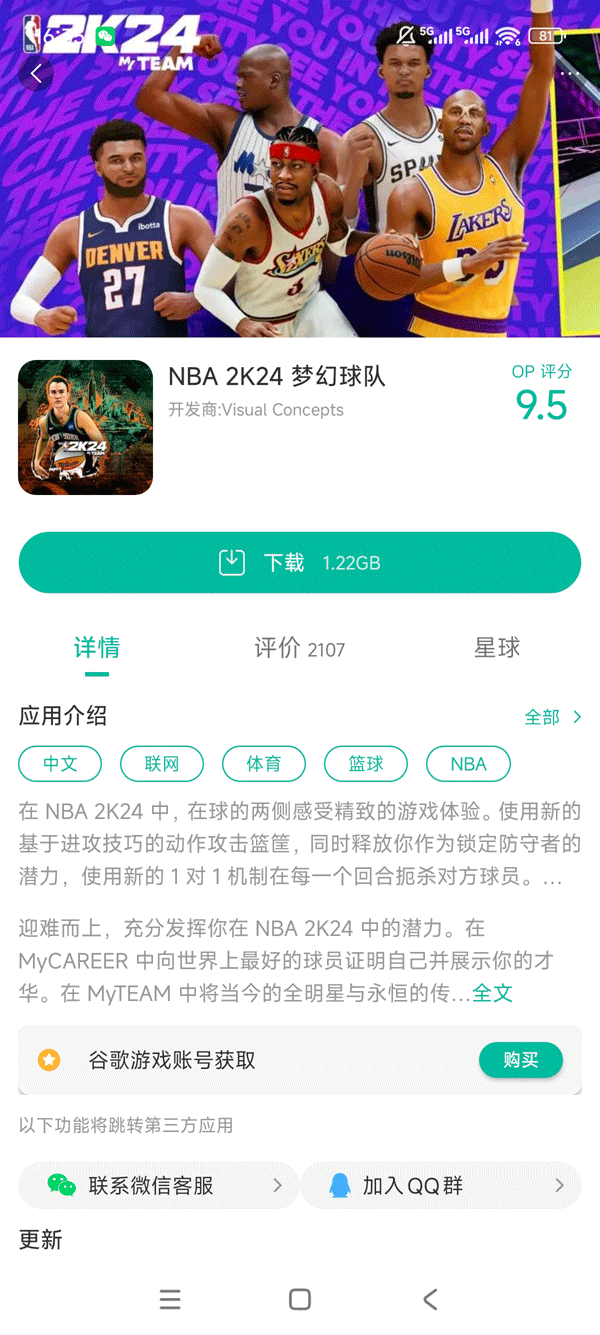The height and width of the screenshot is (1335, 600).
Task: Open the NBA tag chip
Action: (x=468, y=764)
